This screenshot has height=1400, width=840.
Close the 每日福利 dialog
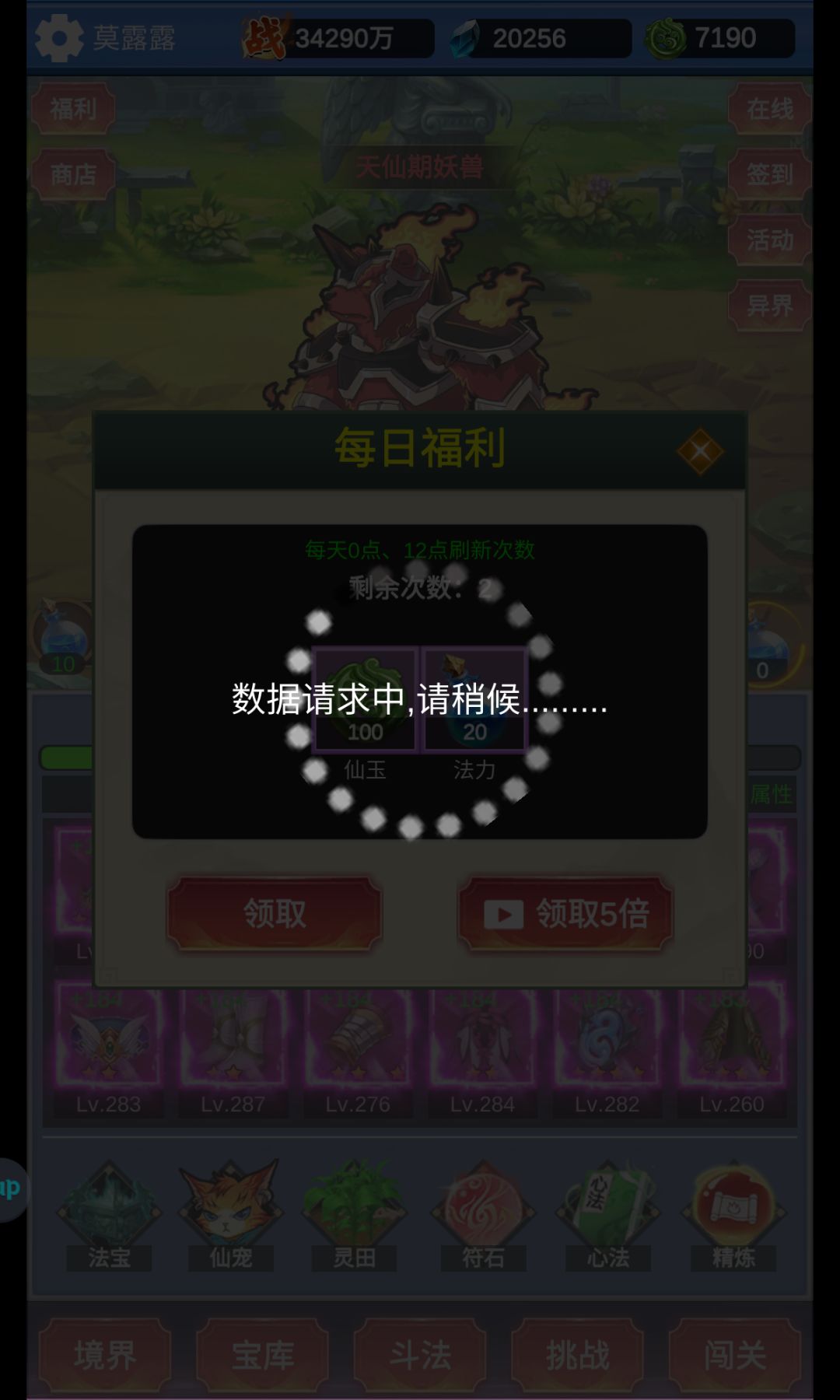pos(700,451)
